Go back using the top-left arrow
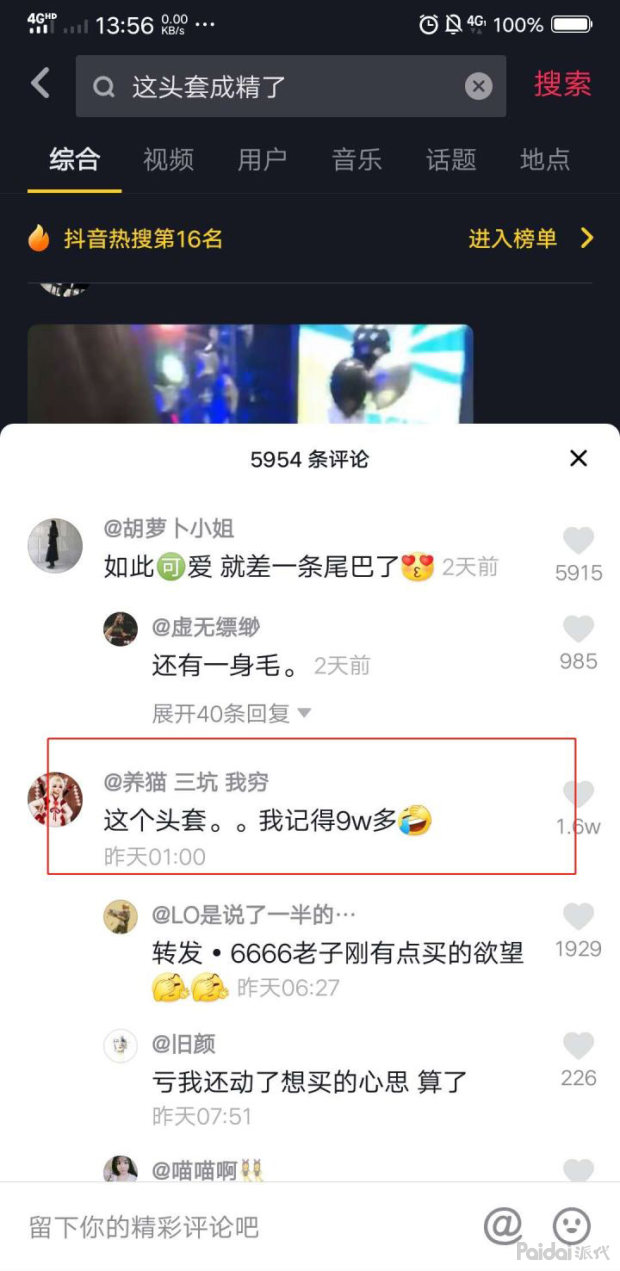The image size is (620, 1271). (x=40, y=84)
